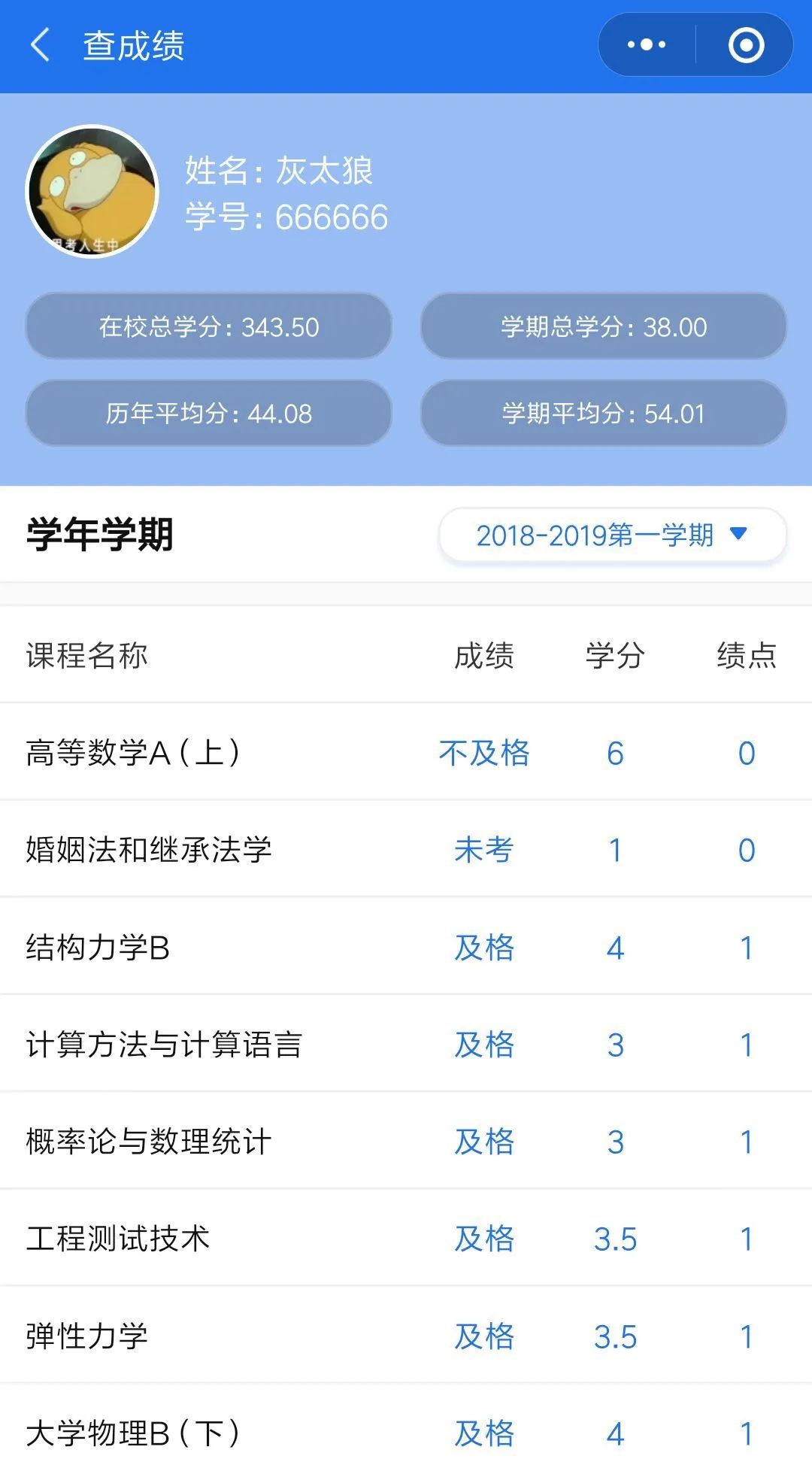The width and height of the screenshot is (812, 1471).
Task: Click the 历年平均分 44.08 pill
Action: [x=208, y=413]
